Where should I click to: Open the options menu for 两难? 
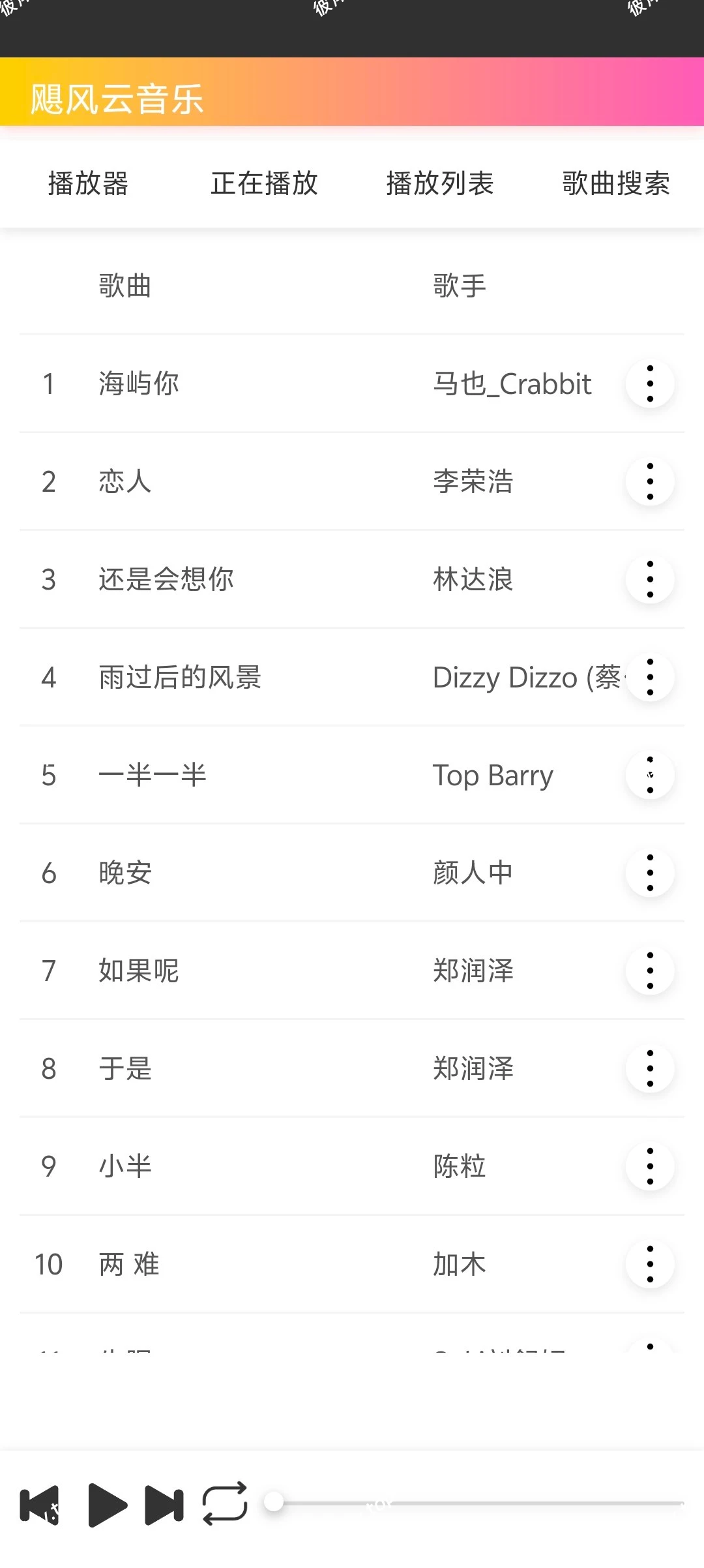[x=649, y=1264]
